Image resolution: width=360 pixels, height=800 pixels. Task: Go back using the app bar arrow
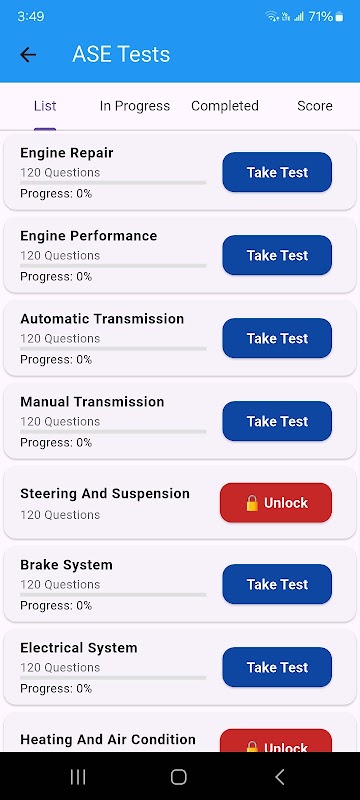[28, 55]
